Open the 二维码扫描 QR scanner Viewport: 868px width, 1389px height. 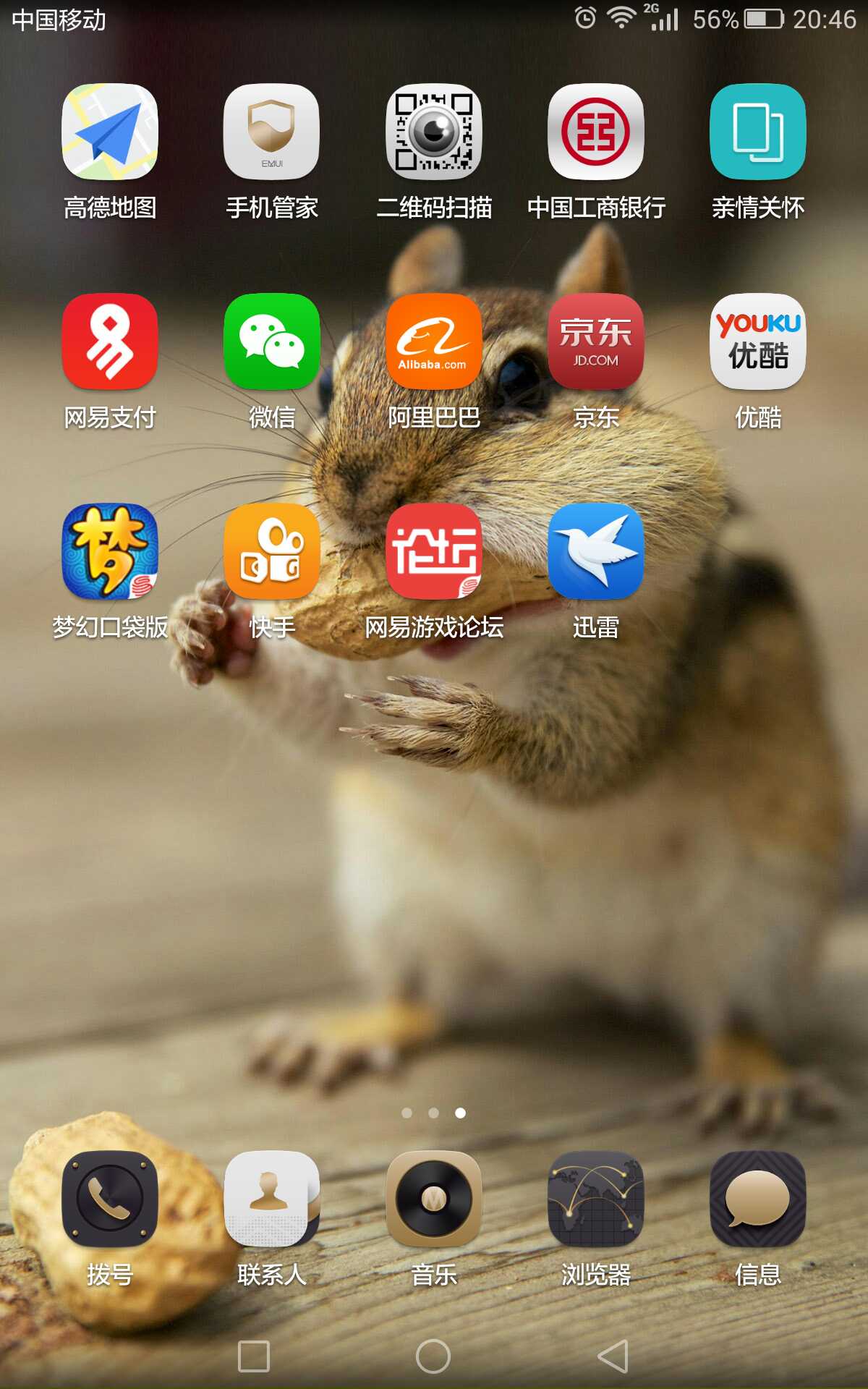434,132
